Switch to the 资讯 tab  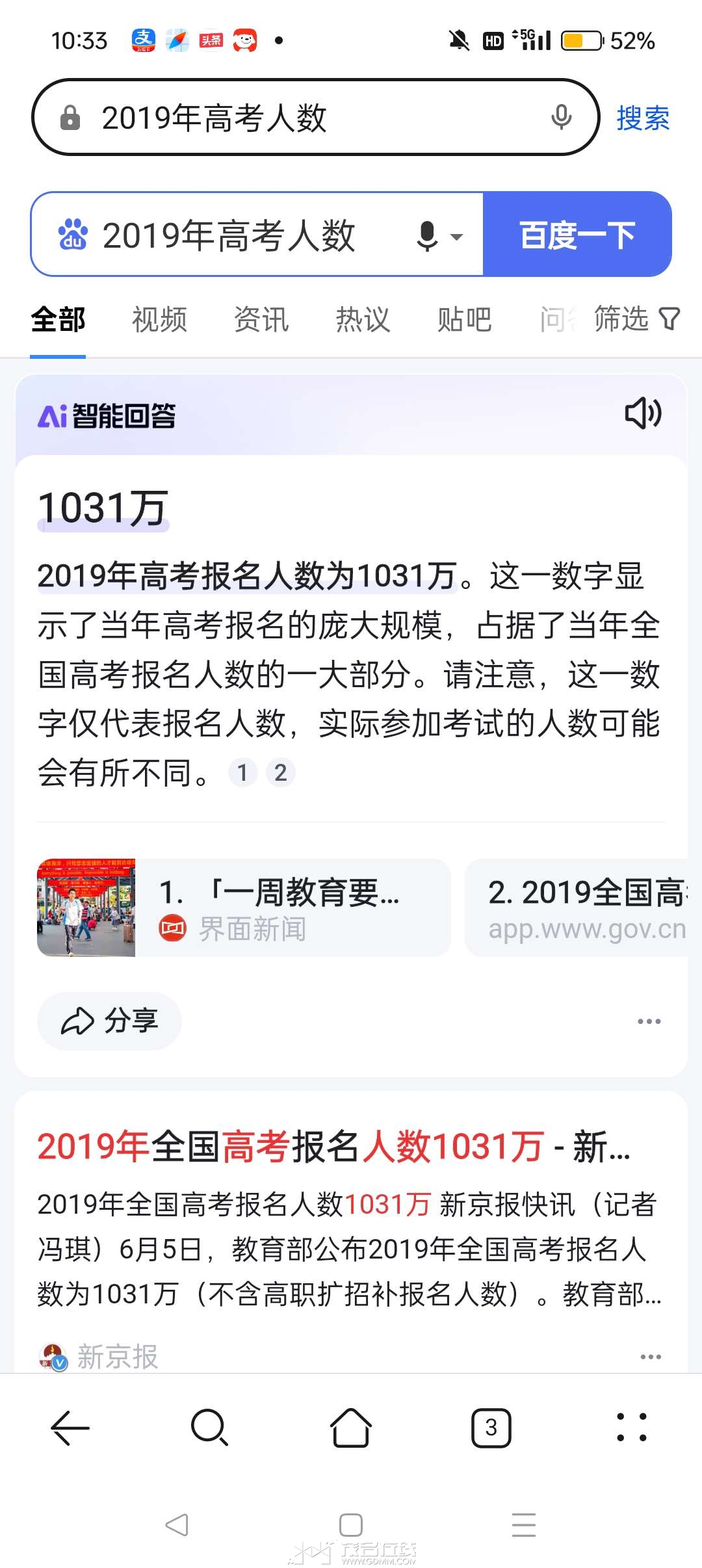(261, 320)
